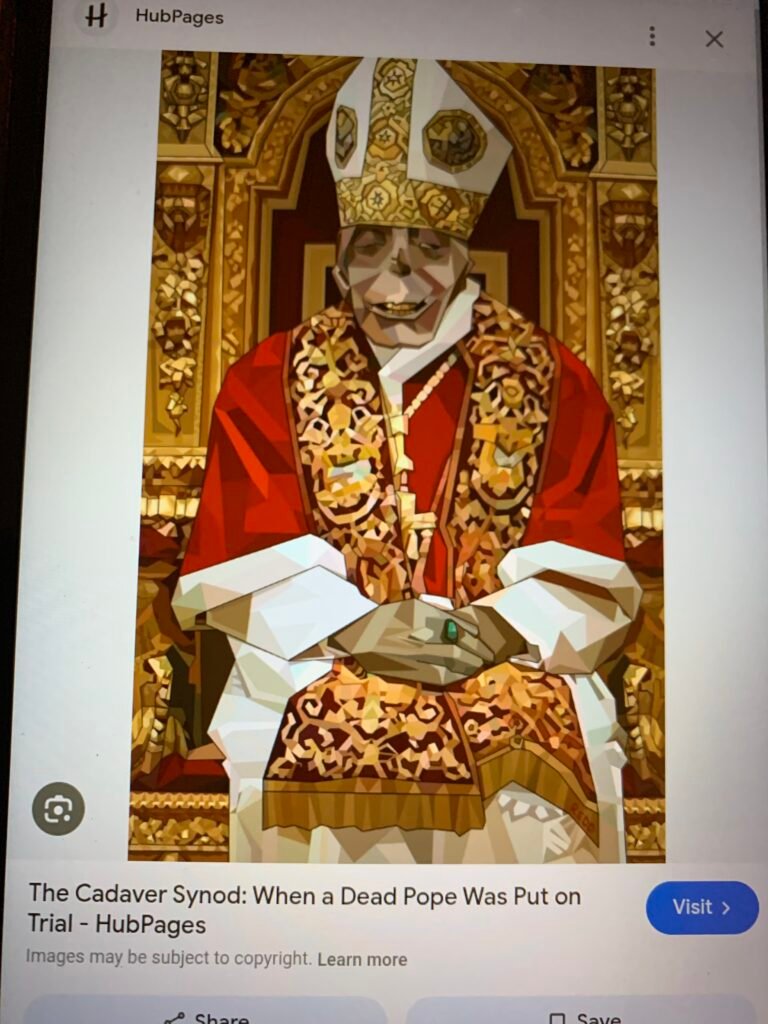Close the image viewer

tap(713, 39)
